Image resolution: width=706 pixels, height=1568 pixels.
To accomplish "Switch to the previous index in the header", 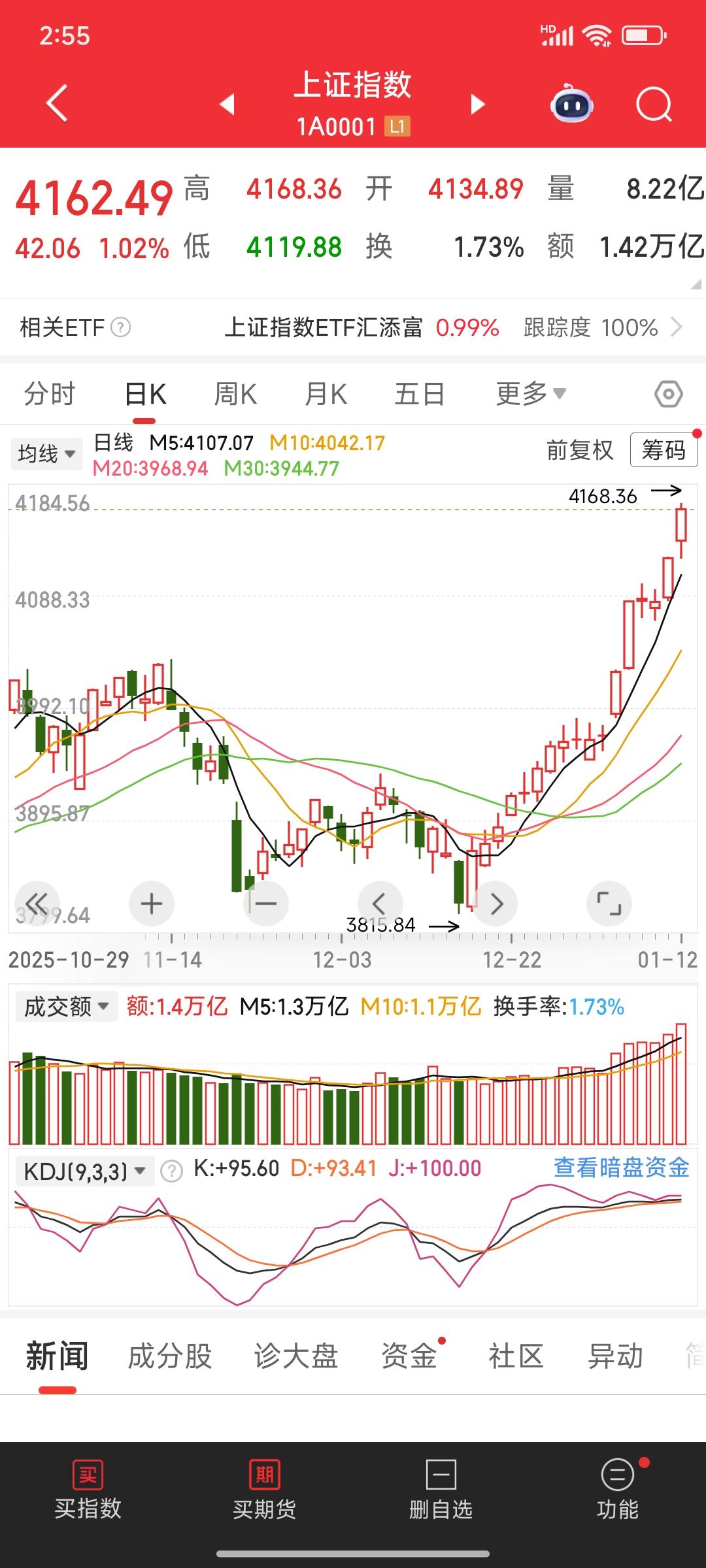I will click(x=227, y=104).
